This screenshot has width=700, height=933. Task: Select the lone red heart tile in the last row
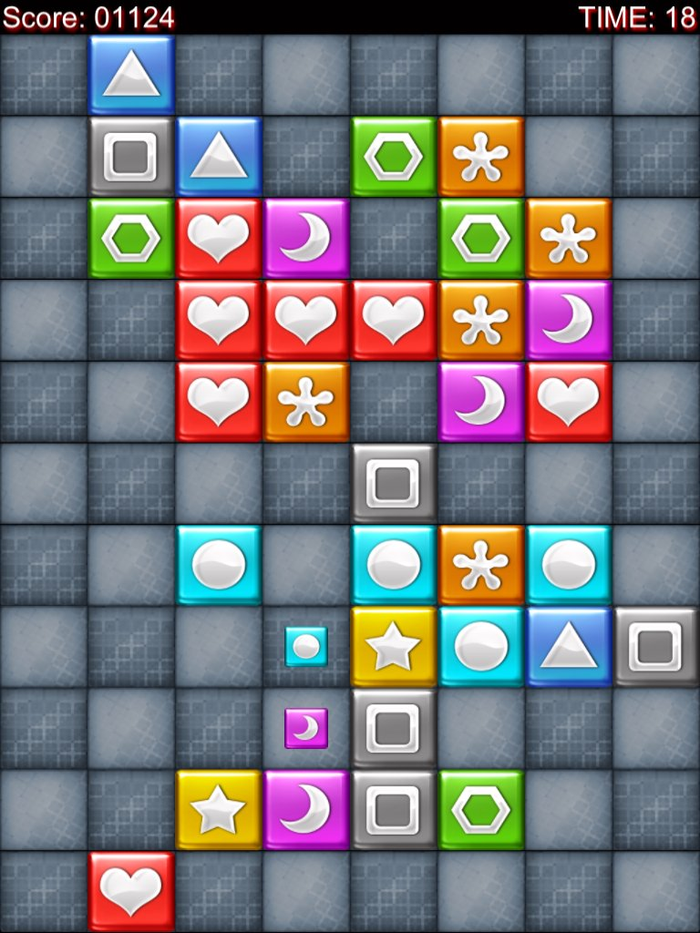point(131,890)
